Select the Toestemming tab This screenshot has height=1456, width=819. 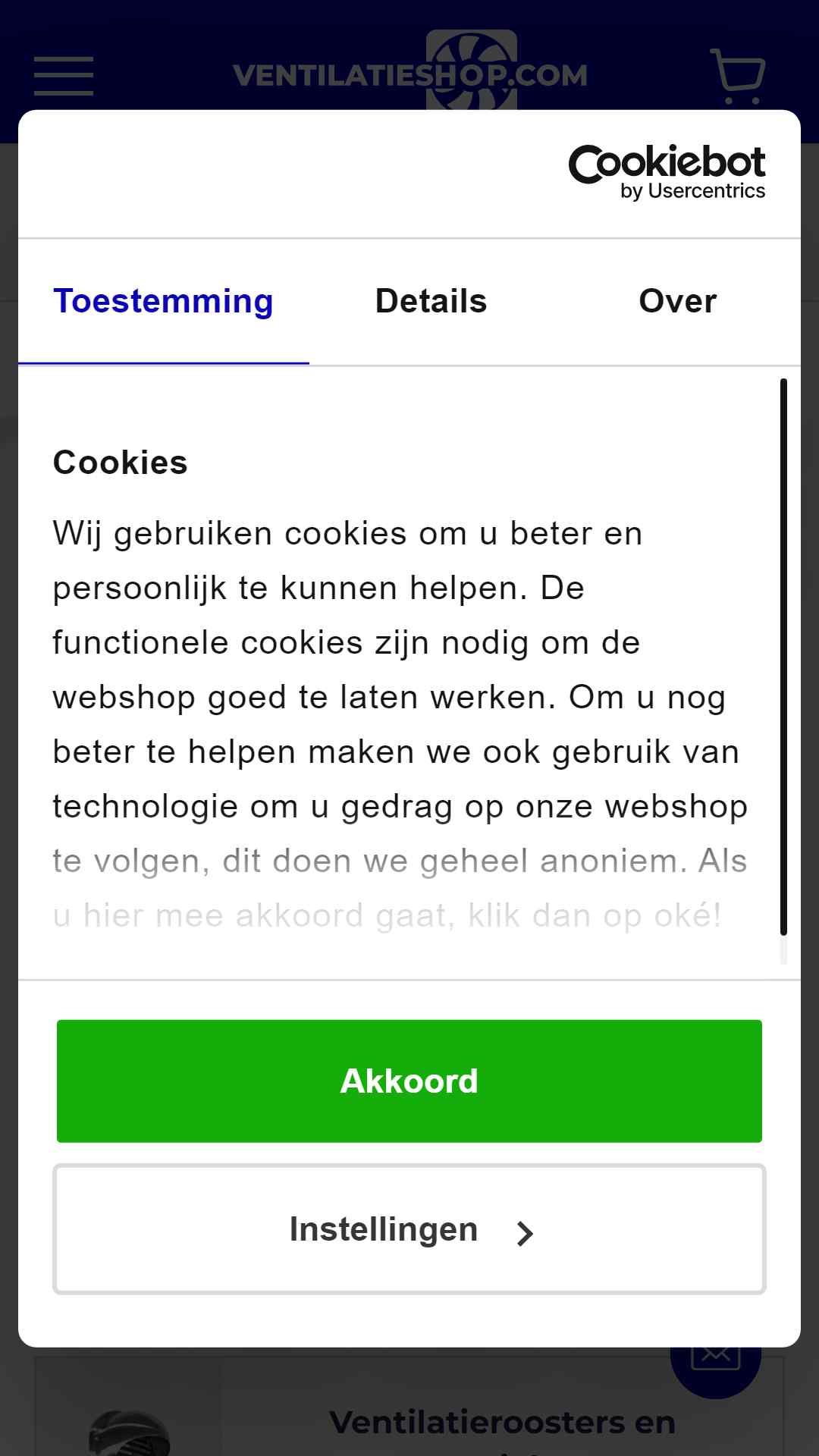(x=163, y=302)
